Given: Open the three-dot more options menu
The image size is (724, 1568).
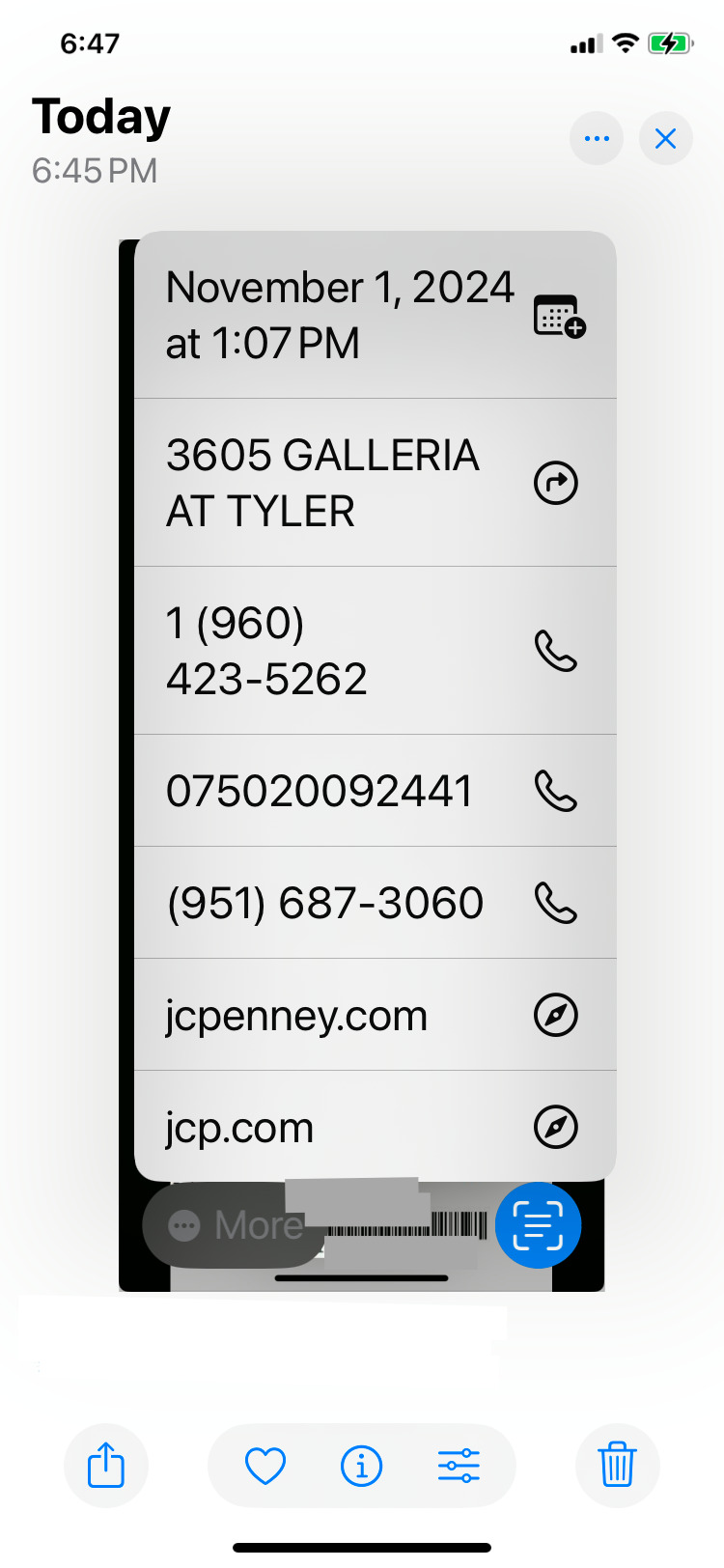Looking at the screenshot, I should tap(597, 139).
